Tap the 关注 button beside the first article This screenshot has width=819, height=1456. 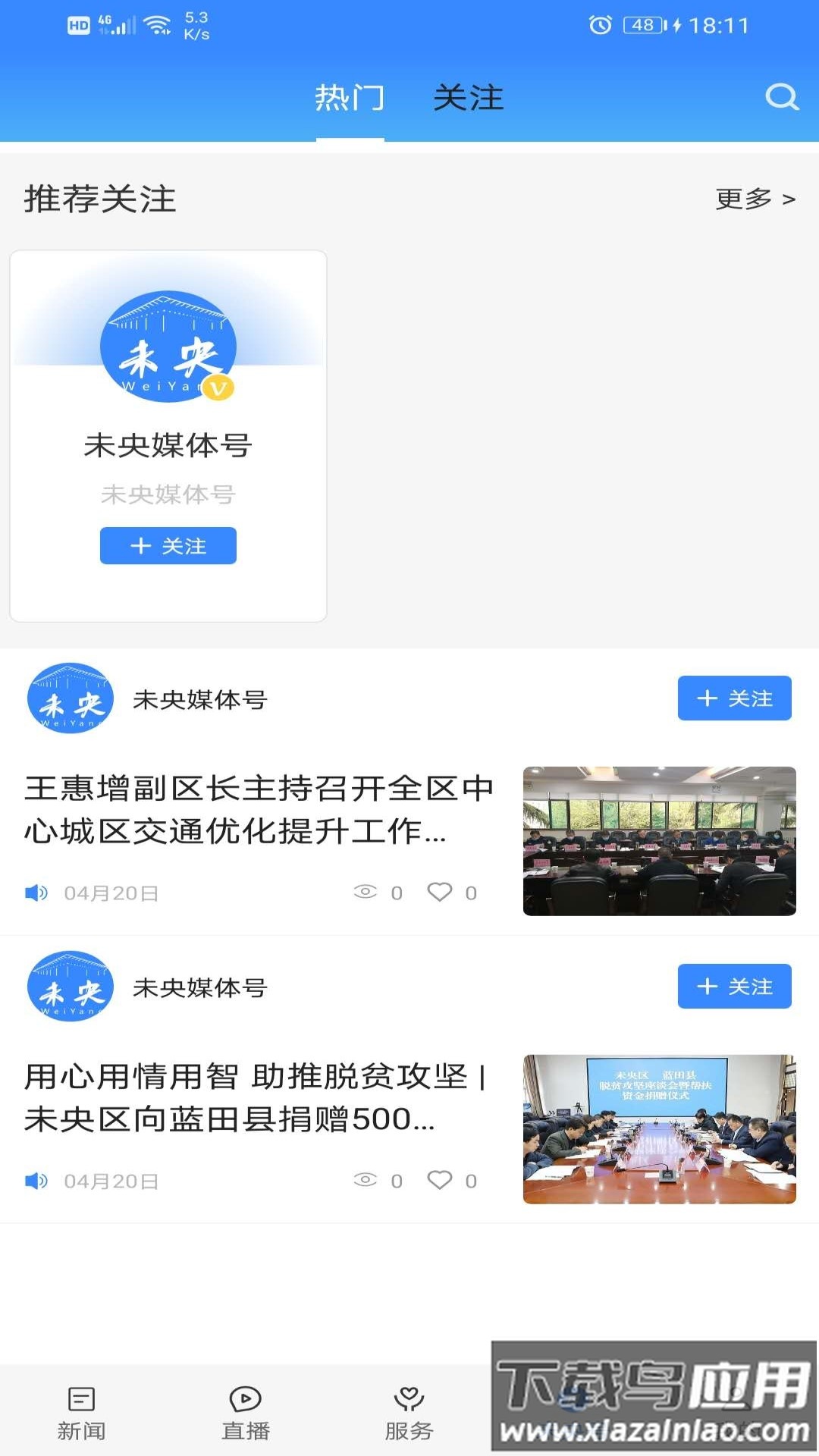(734, 698)
